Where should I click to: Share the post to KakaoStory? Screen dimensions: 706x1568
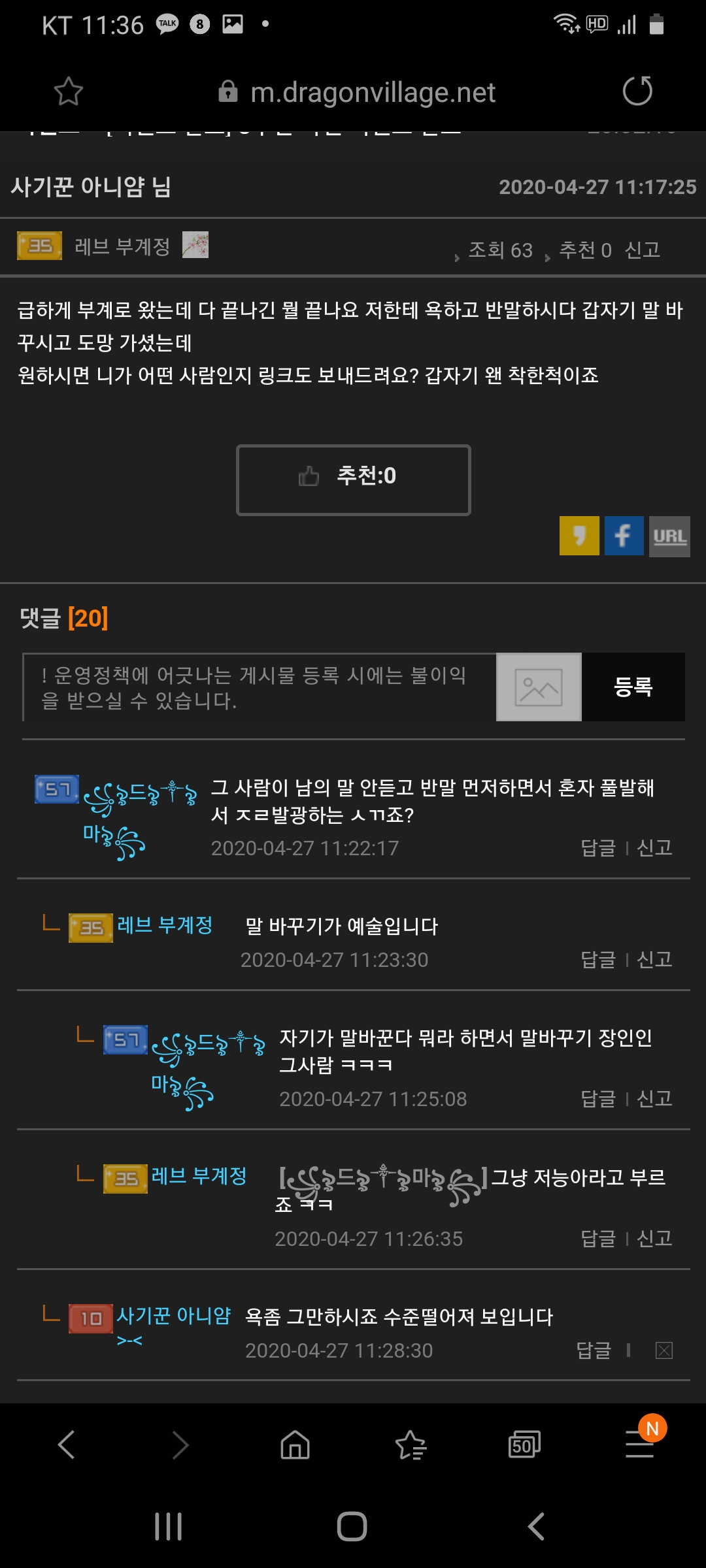coord(579,536)
